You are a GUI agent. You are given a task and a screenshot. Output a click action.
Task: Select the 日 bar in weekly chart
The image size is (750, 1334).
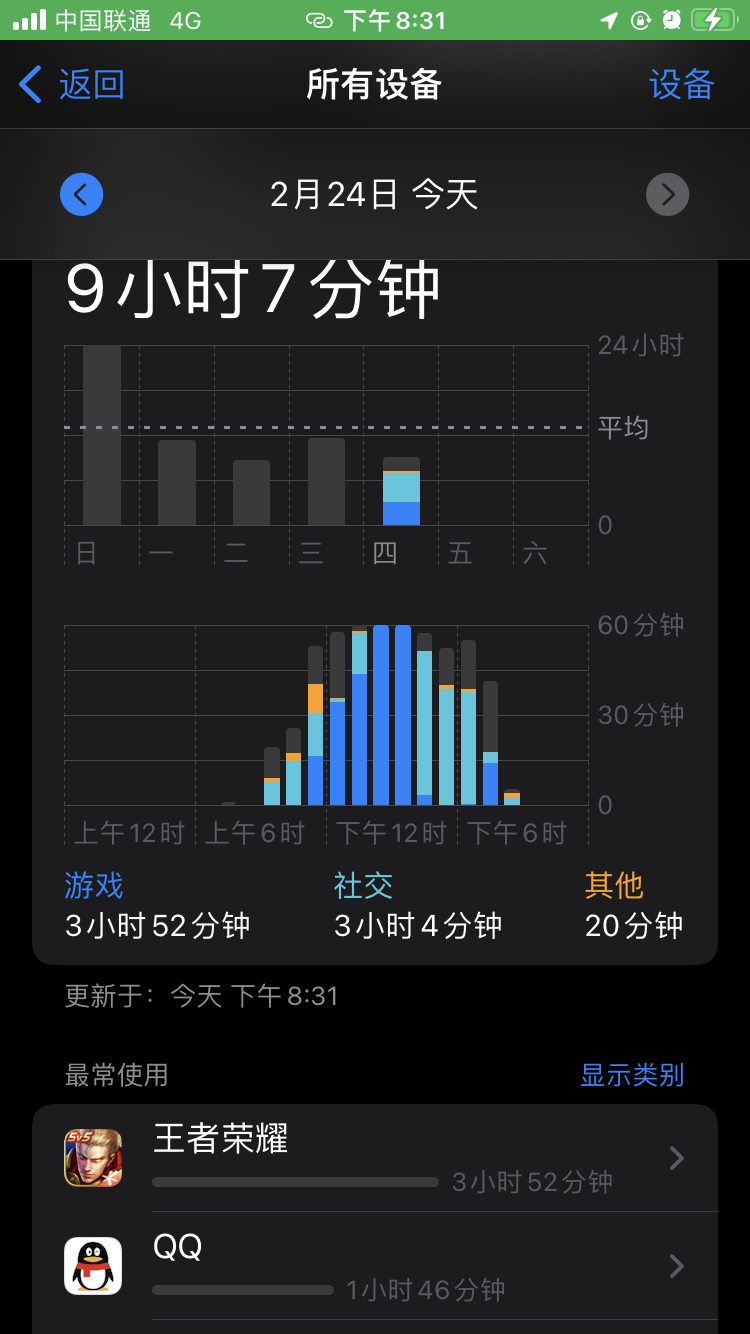point(102,436)
